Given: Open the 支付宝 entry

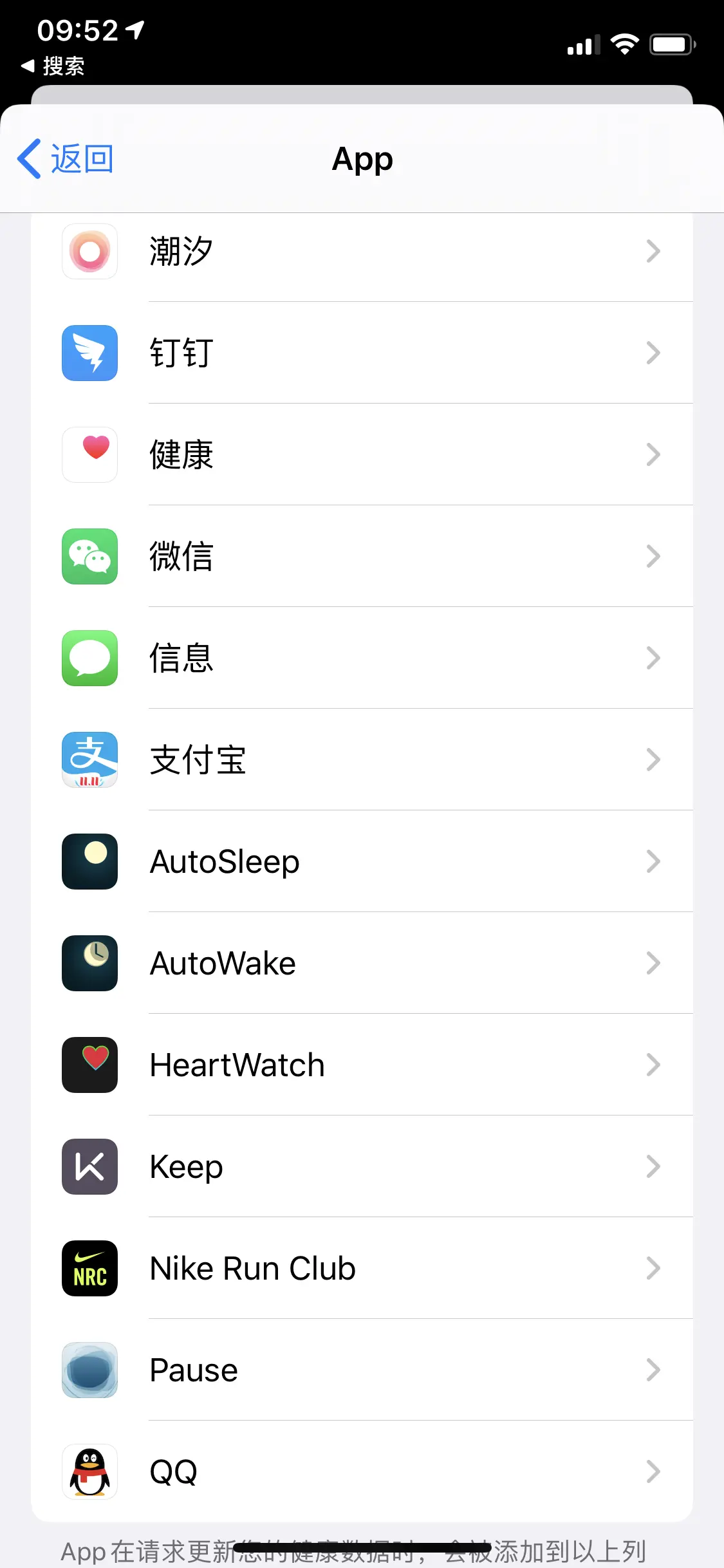Looking at the screenshot, I should tap(362, 760).
